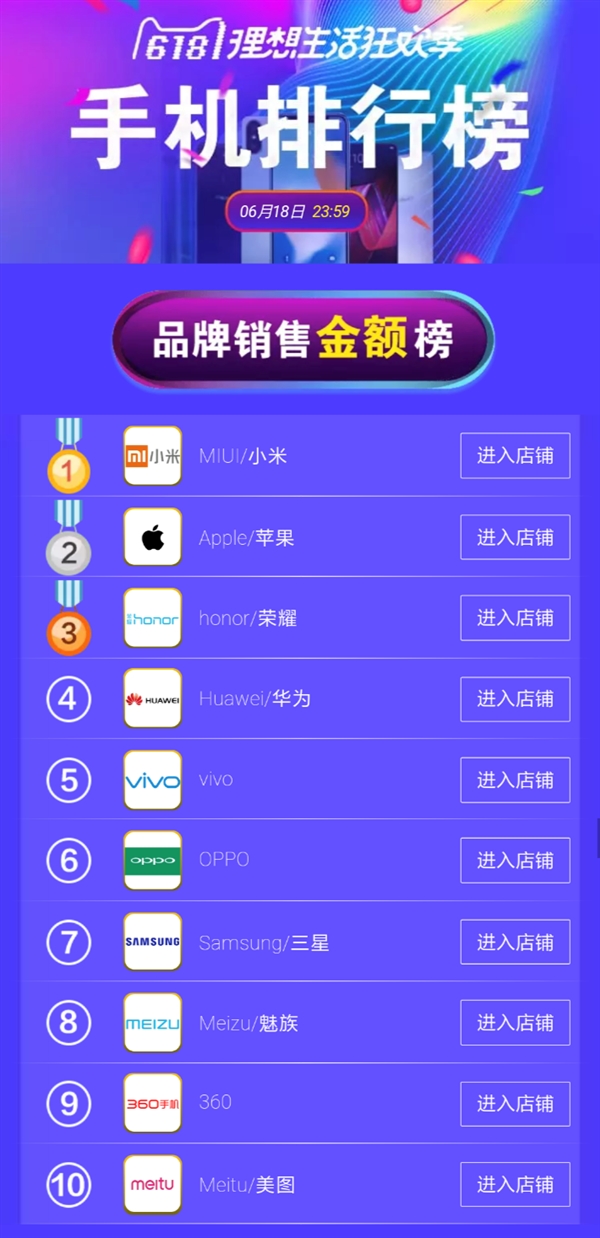This screenshot has width=600, height=1238.
Task: Open the honor/荣耀 store via 进入店铺
Action: 515,618
